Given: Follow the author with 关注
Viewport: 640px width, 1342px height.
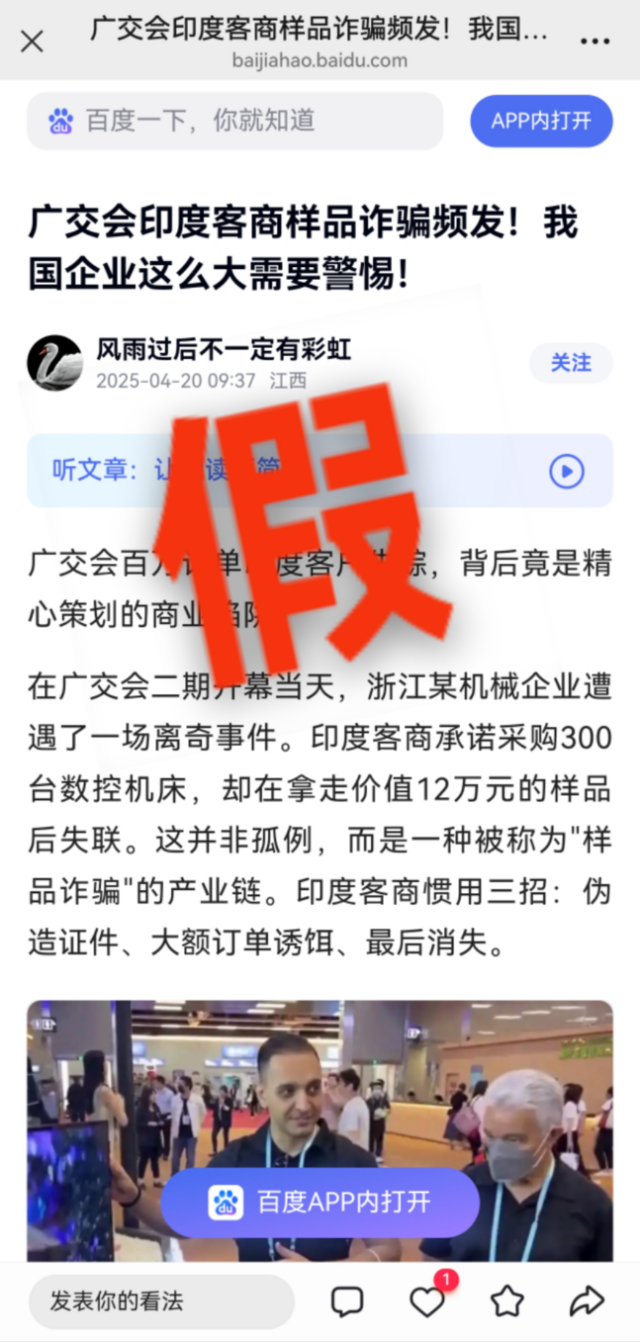Looking at the screenshot, I should pos(570,363).
